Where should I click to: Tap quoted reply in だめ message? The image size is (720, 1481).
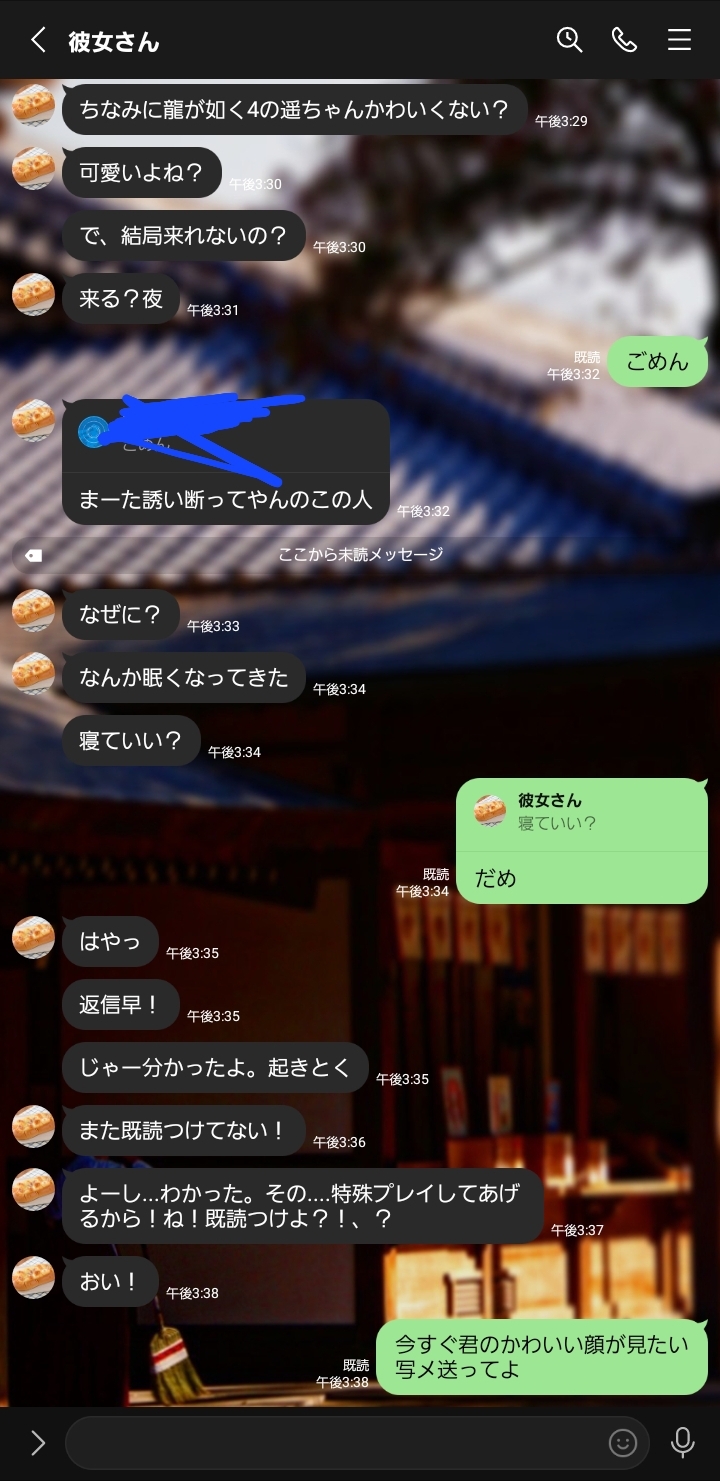coord(580,812)
